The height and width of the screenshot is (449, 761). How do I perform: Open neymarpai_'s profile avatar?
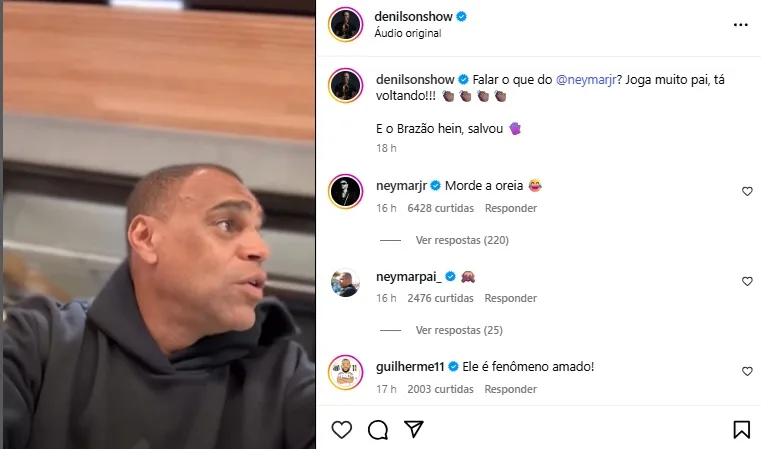coord(345,283)
